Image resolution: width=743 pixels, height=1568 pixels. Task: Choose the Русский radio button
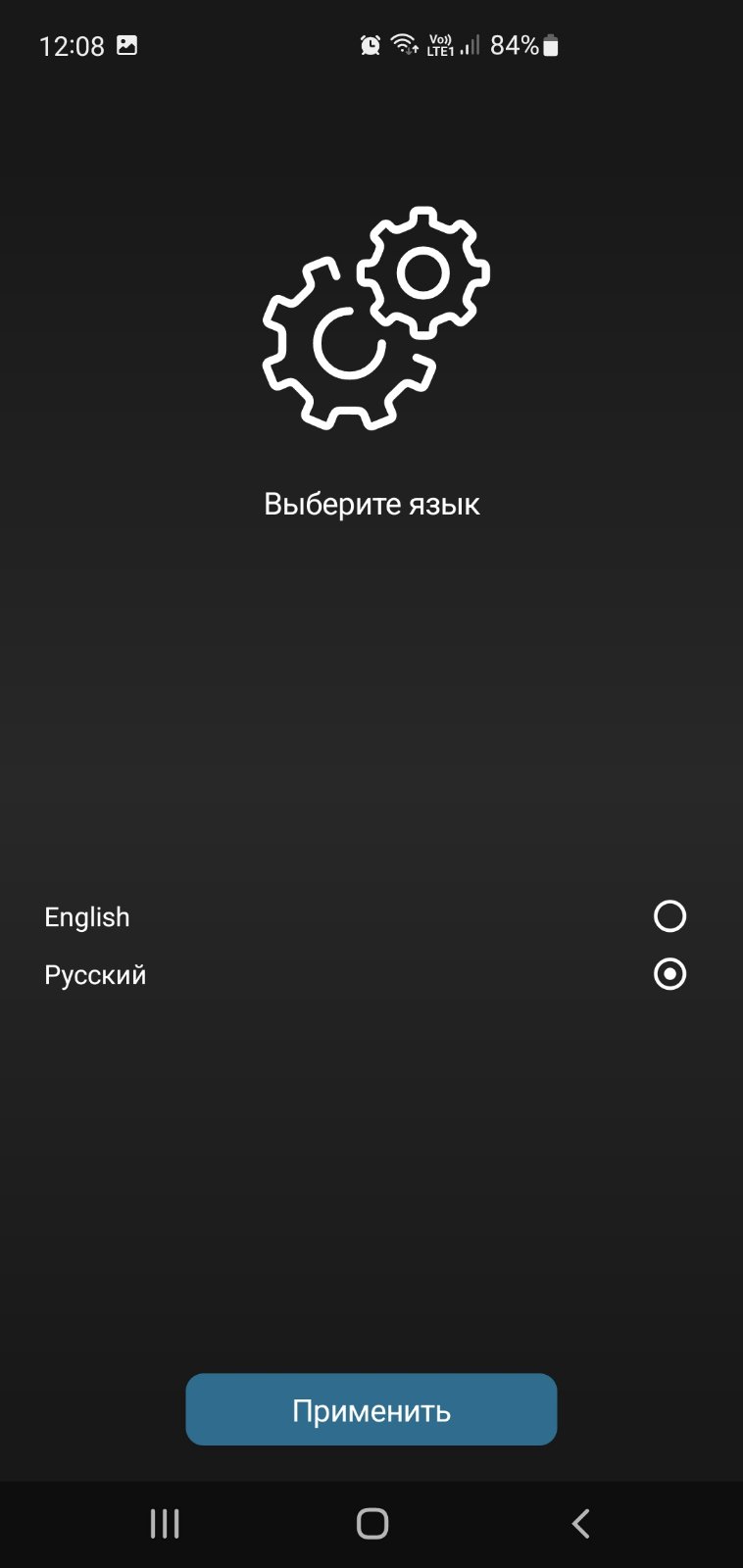[669, 974]
